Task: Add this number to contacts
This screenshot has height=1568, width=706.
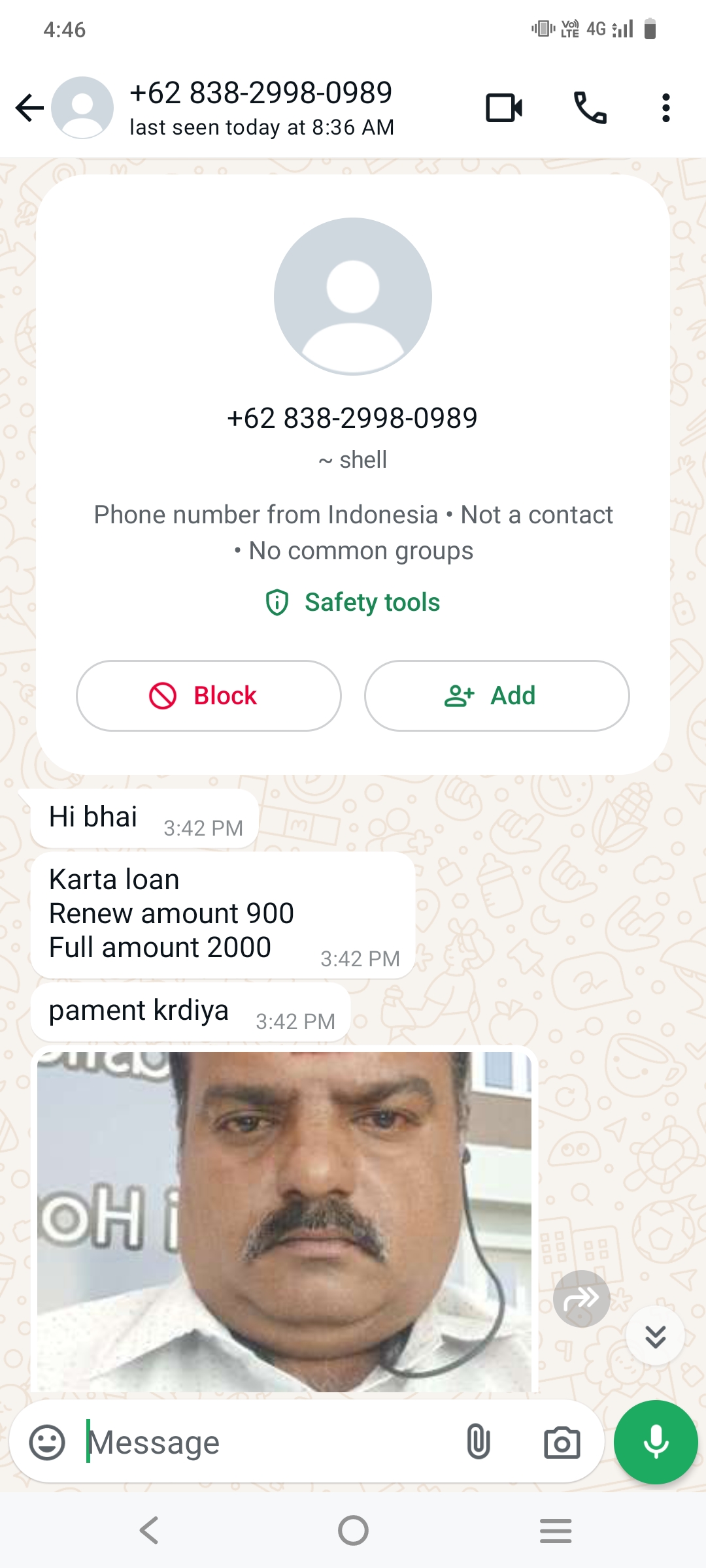Action: click(497, 695)
